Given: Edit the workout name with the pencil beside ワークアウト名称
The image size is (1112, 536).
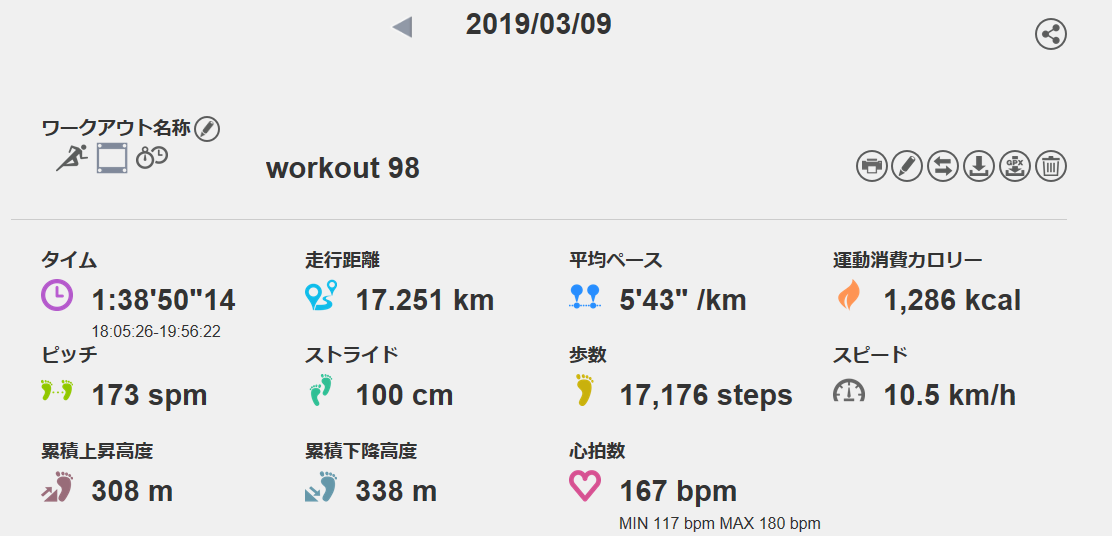Looking at the screenshot, I should (x=207, y=128).
